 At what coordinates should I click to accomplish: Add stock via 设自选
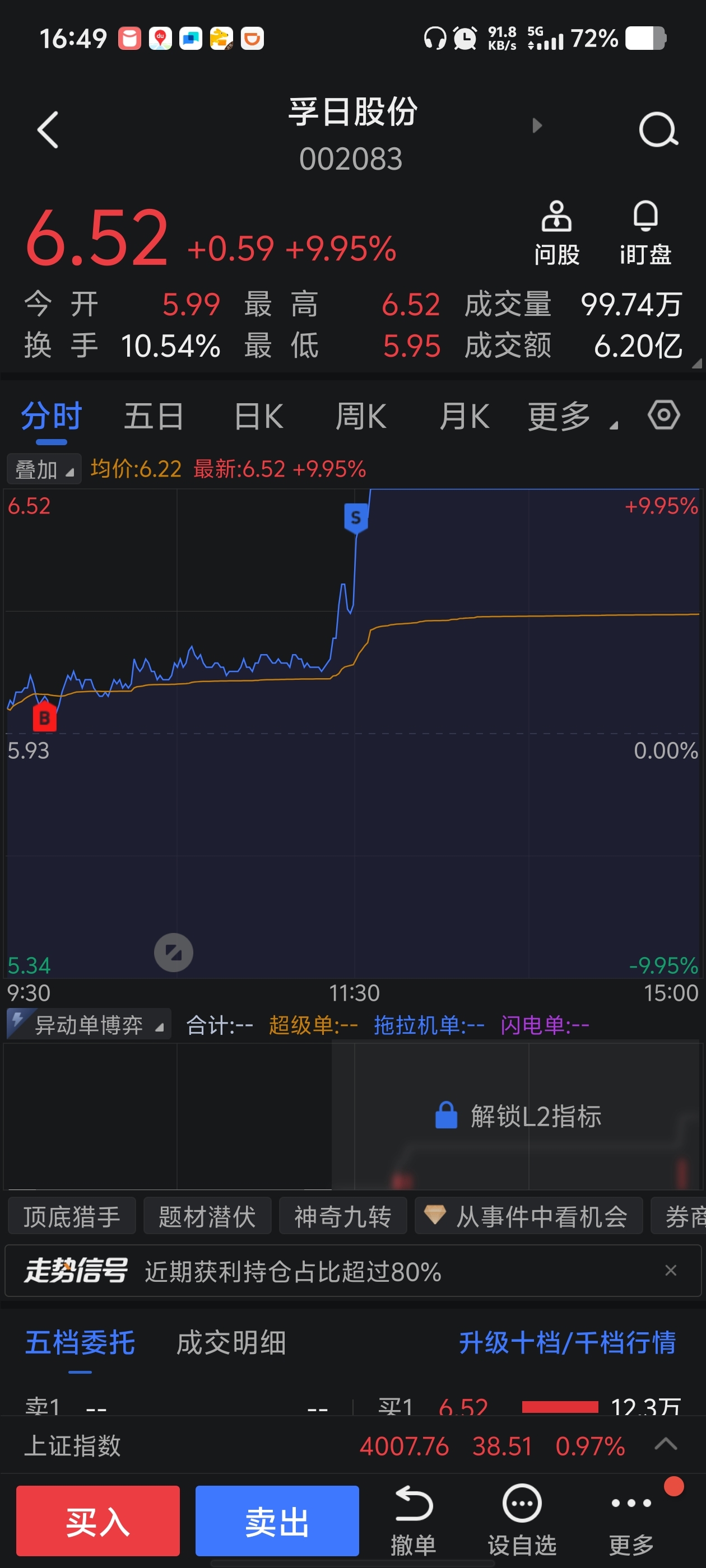(522, 1519)
